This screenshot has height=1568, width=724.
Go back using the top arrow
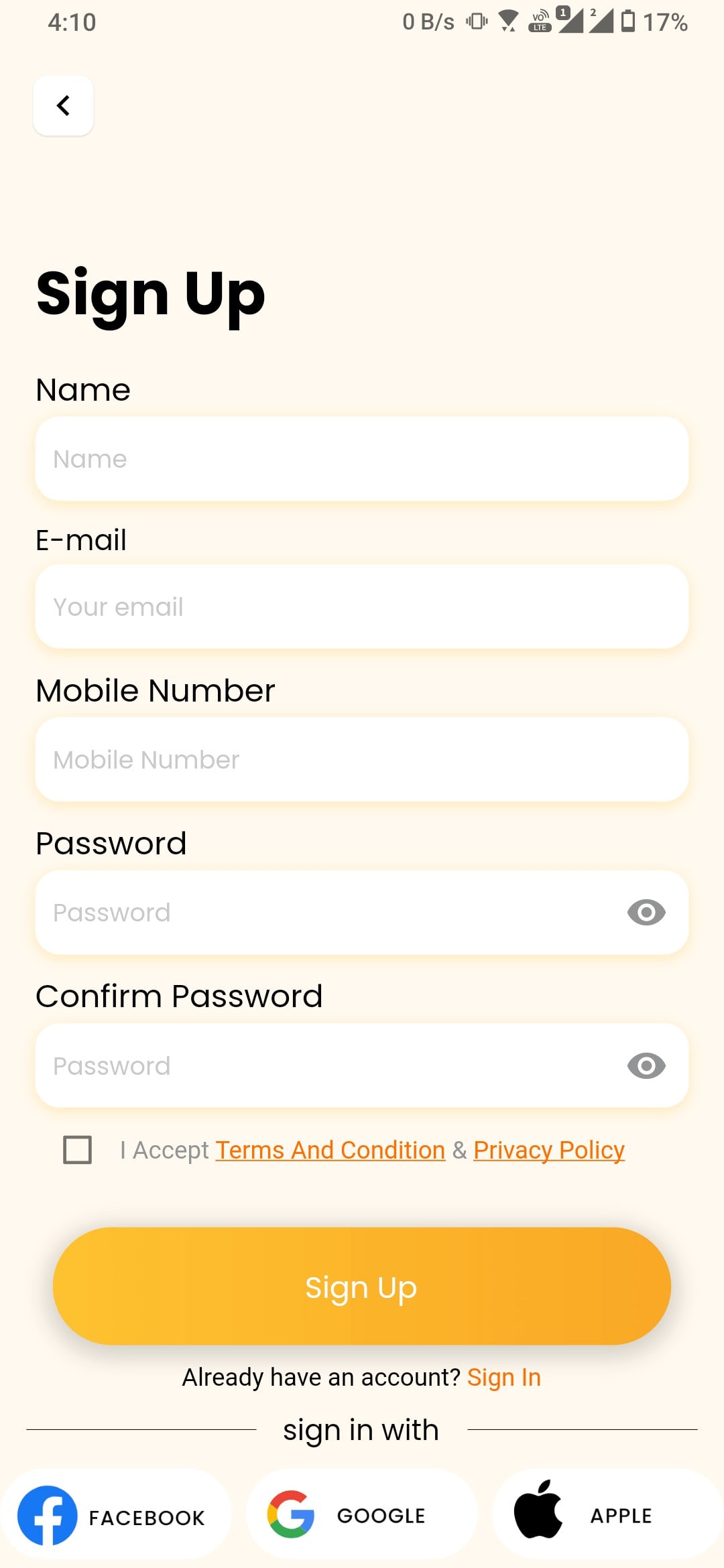(63, 106)
